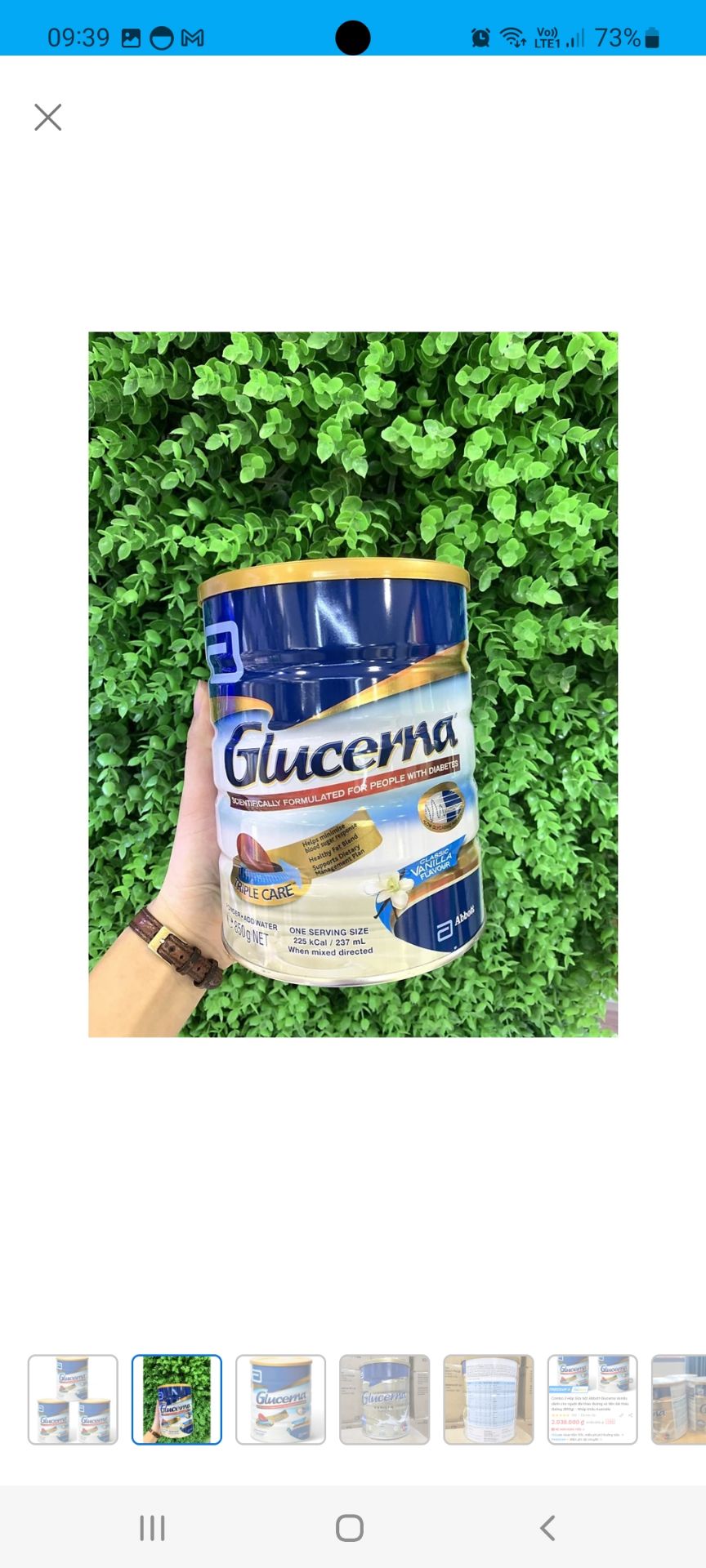The image size is (706, 1568).
Task: Open the sixth thumbnail with listing screenshot
Action: (592, 1400)
